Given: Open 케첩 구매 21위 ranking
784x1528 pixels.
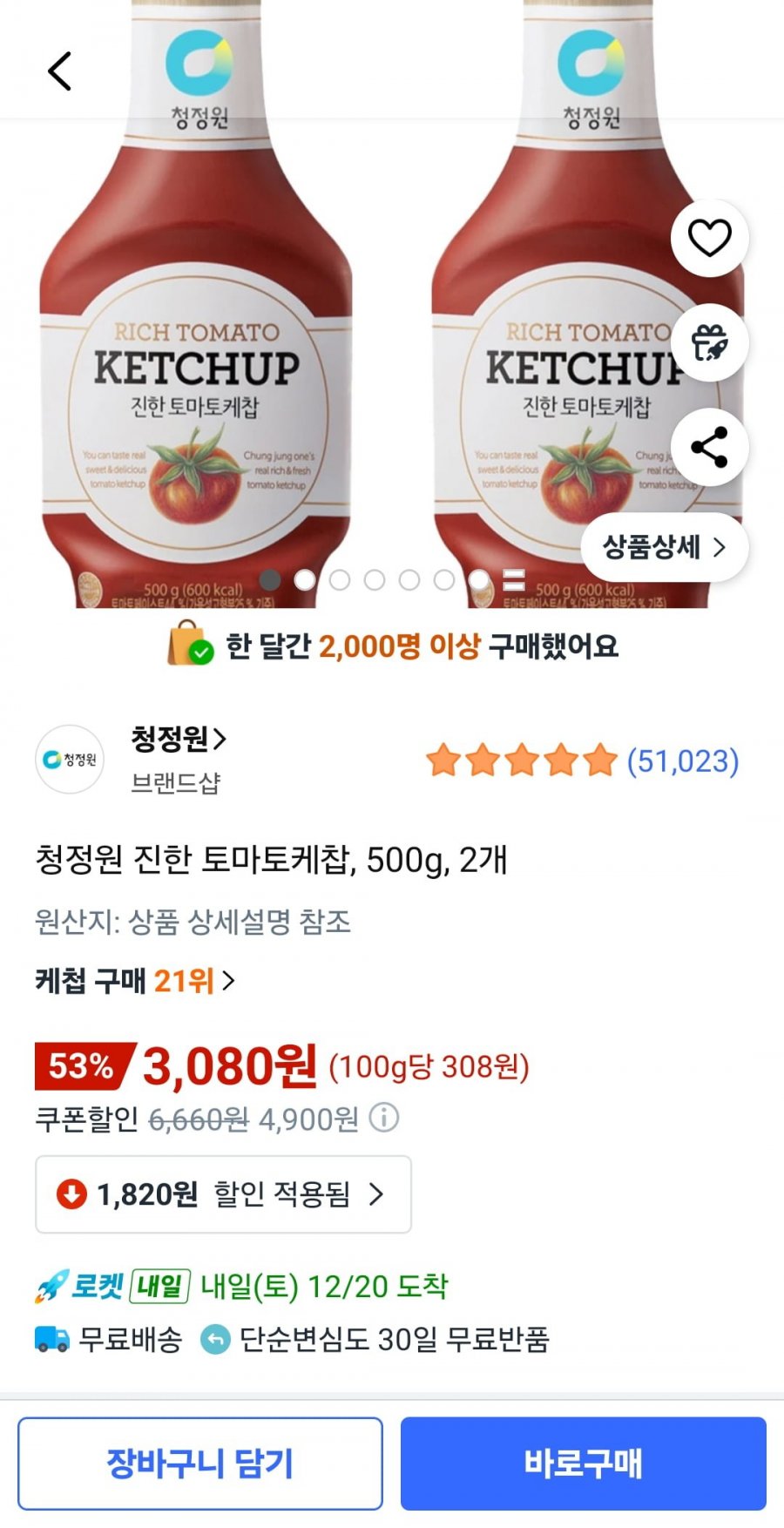Looking at the screenshot, I should point(135,981).
